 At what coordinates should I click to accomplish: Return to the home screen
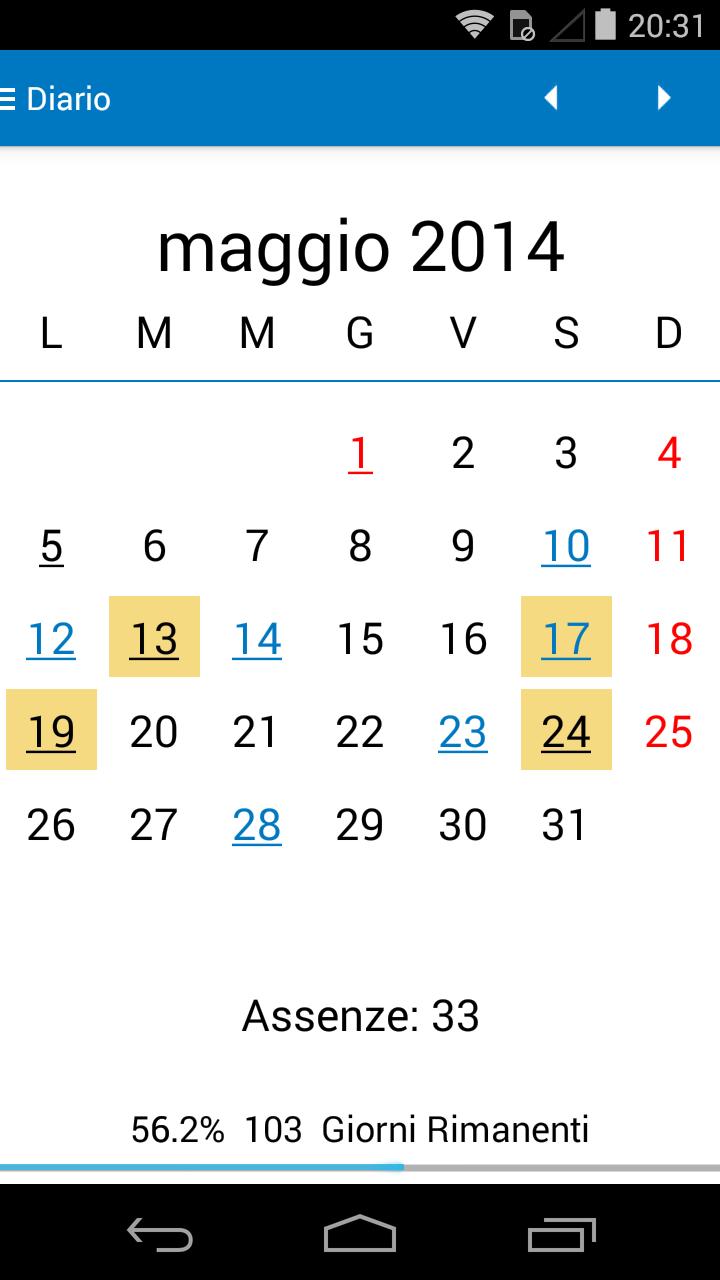[x=360, y=1234]
